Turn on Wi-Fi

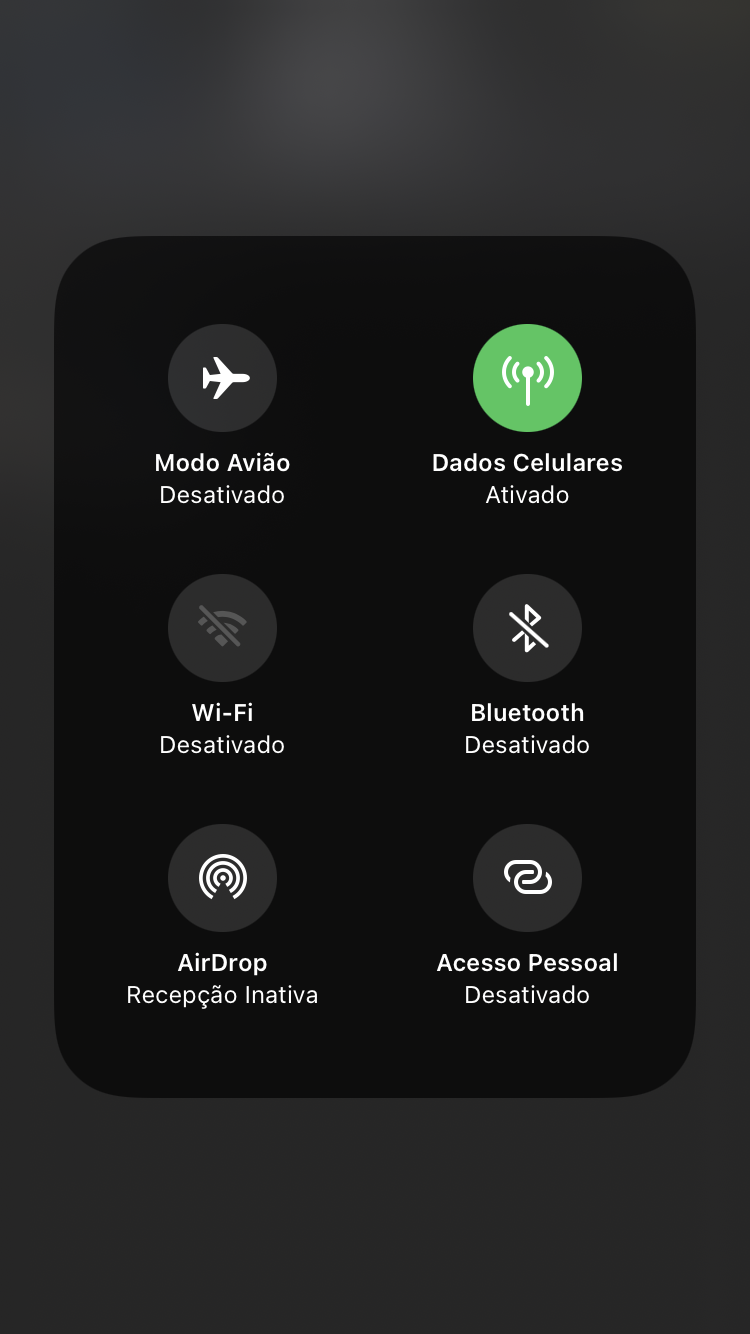click(222, 628)
